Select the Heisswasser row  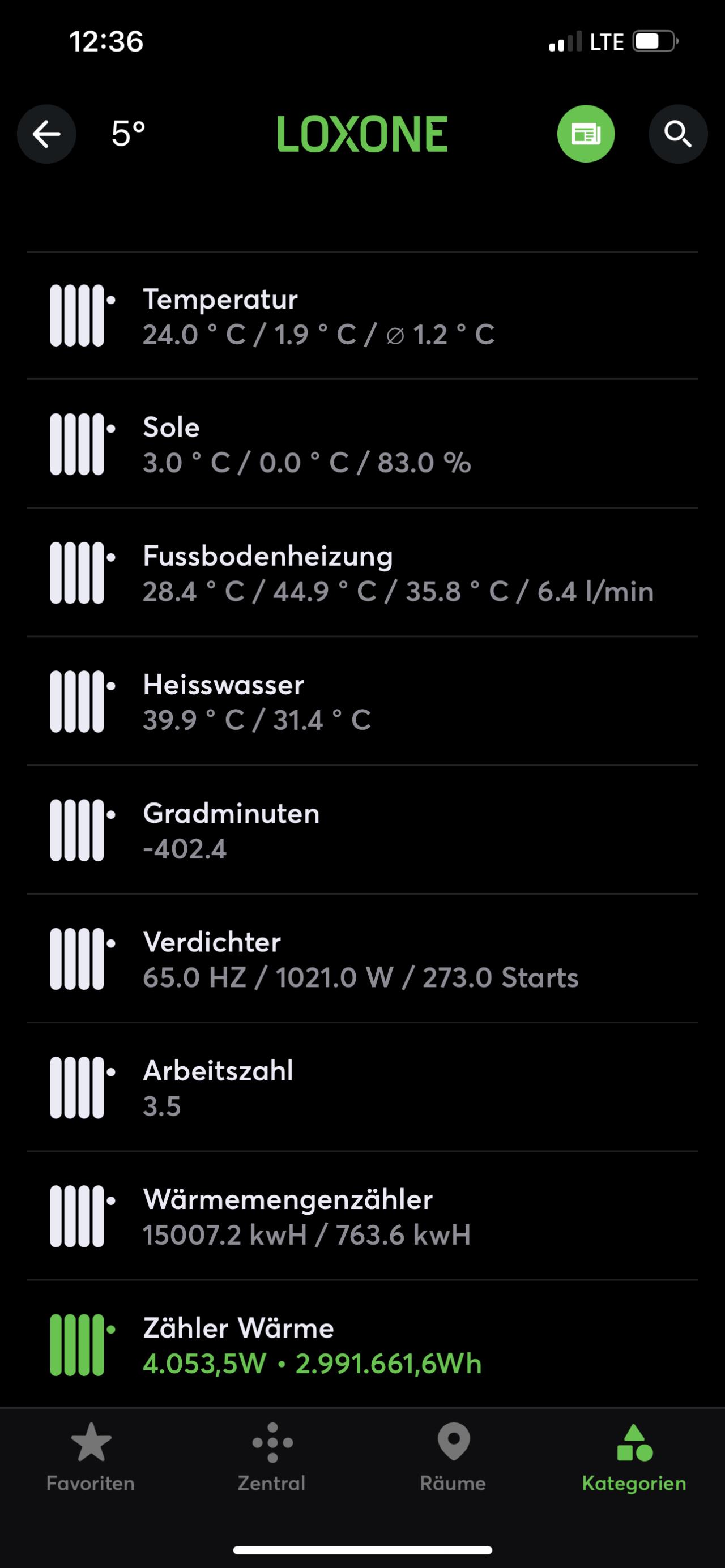pos(362,701)
